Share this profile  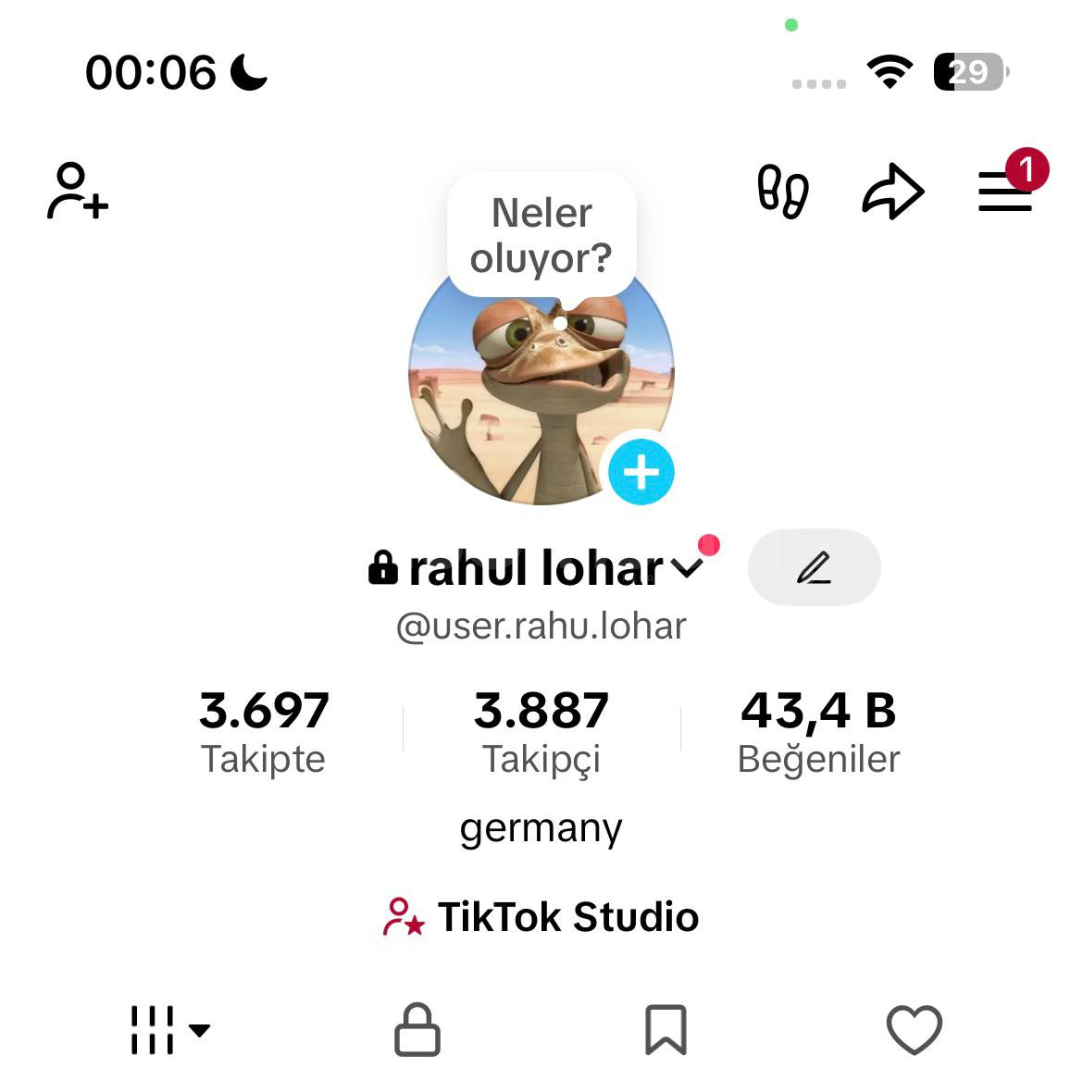pyautogui.click(x=892, y=192)
